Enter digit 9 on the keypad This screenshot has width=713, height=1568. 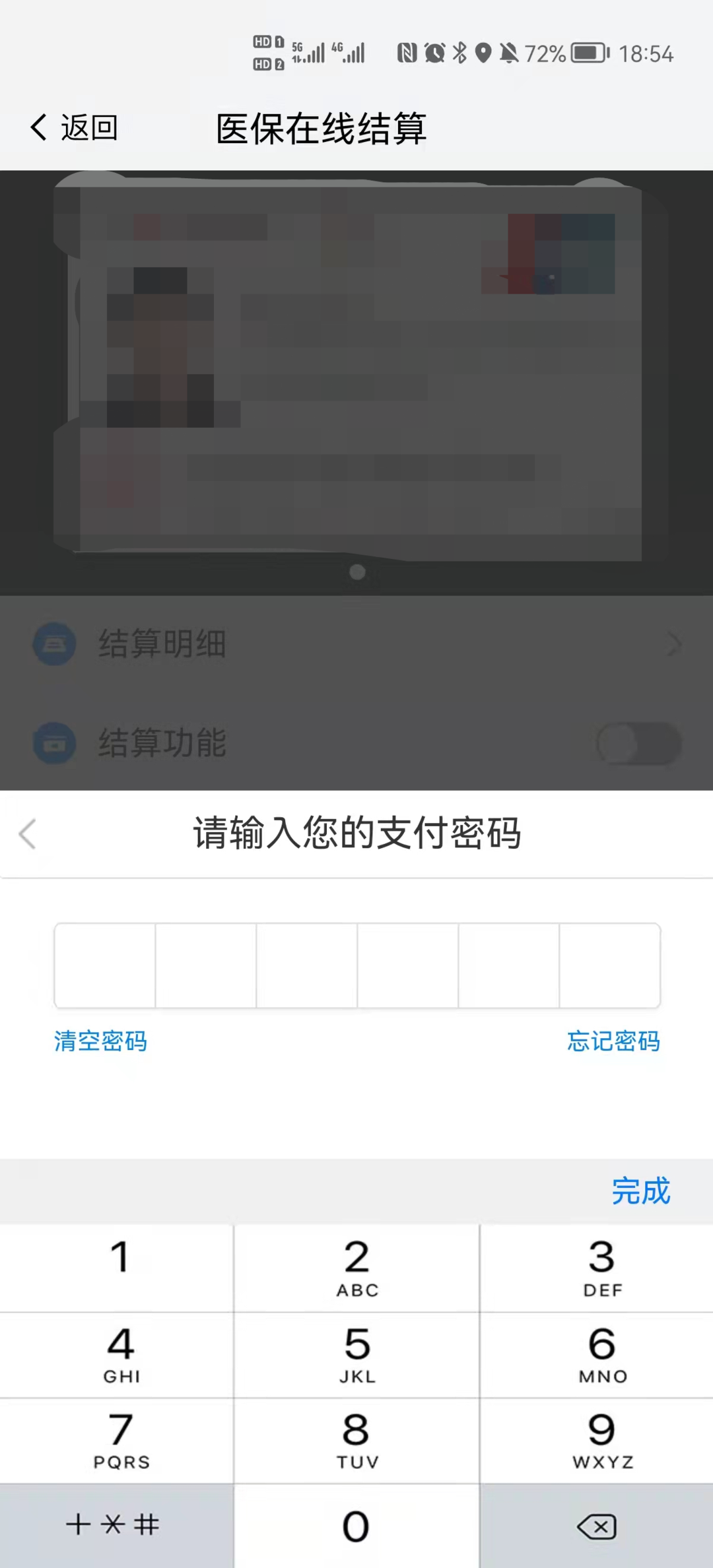[x=601, y=1440]
